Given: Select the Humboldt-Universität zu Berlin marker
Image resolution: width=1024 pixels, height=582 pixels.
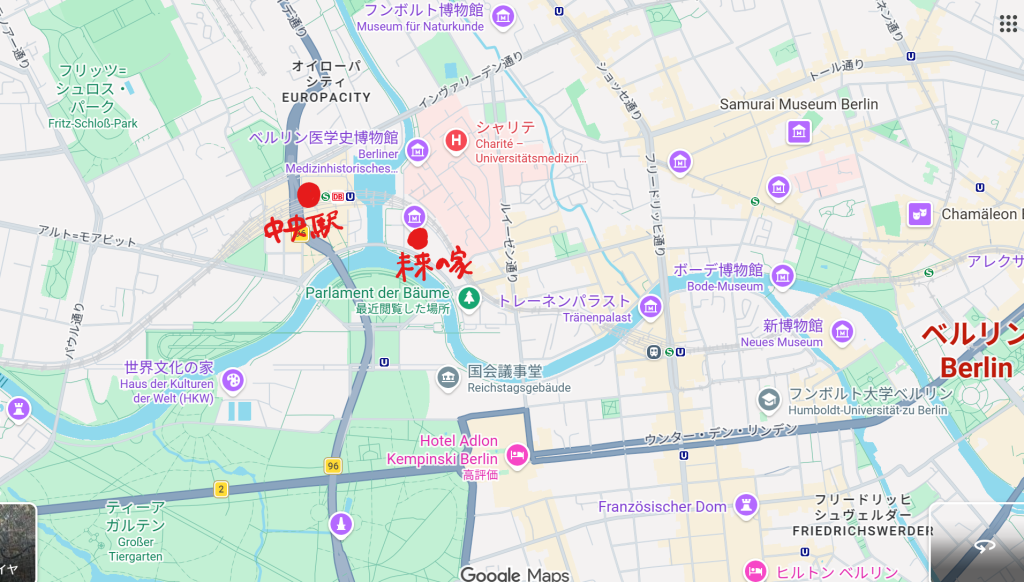Looking at the screenshot, I should [769, 400].
